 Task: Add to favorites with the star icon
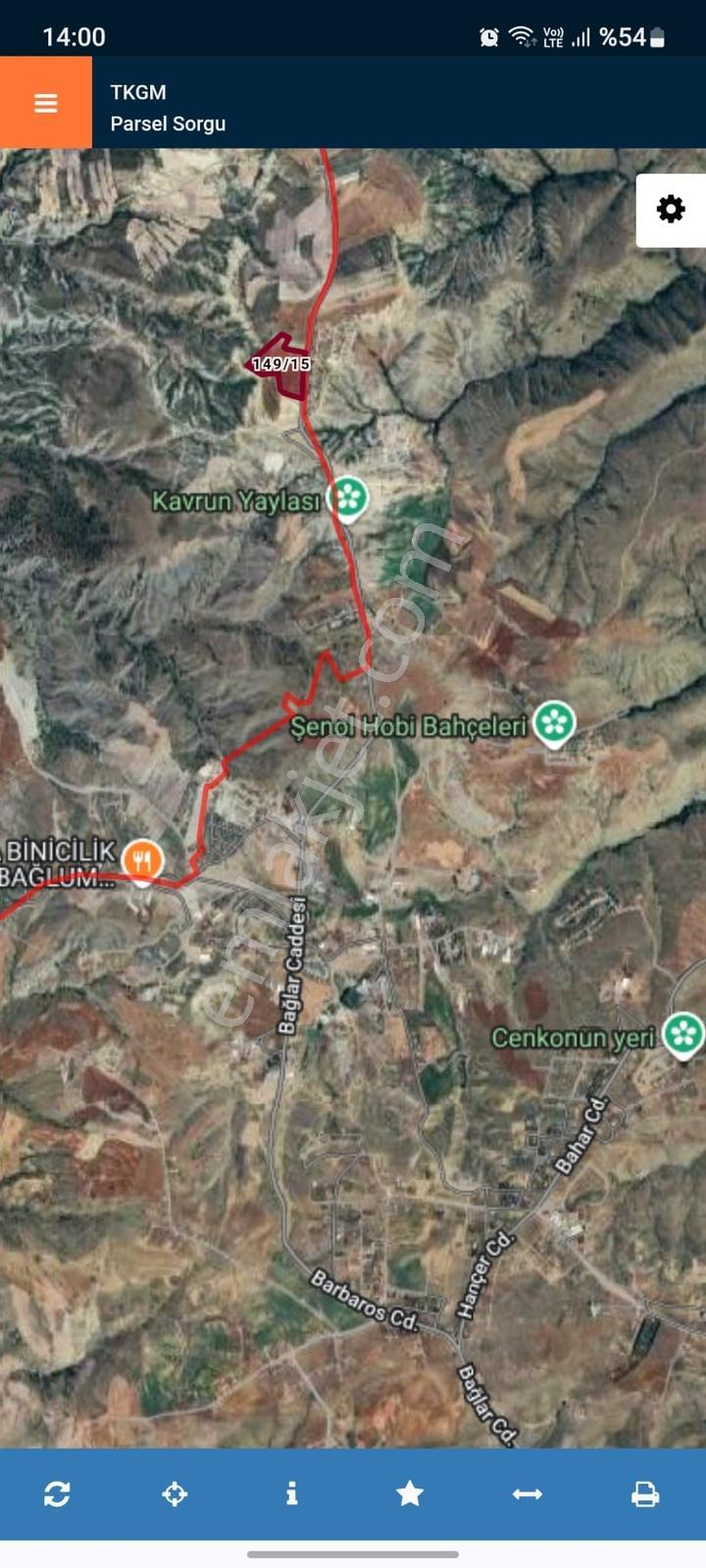pos(410,1494)
